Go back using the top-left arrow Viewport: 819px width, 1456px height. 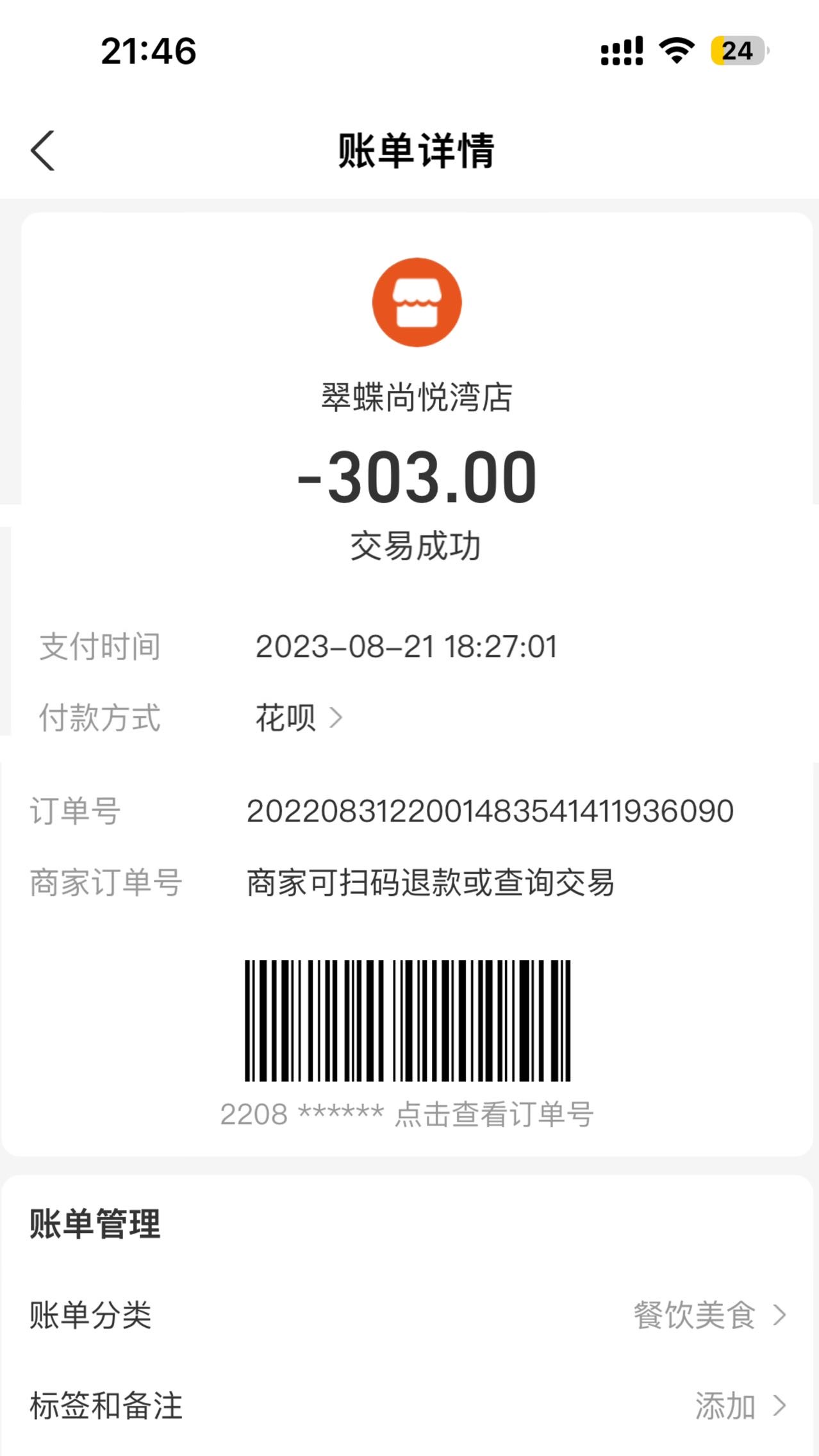pos(43,151)
